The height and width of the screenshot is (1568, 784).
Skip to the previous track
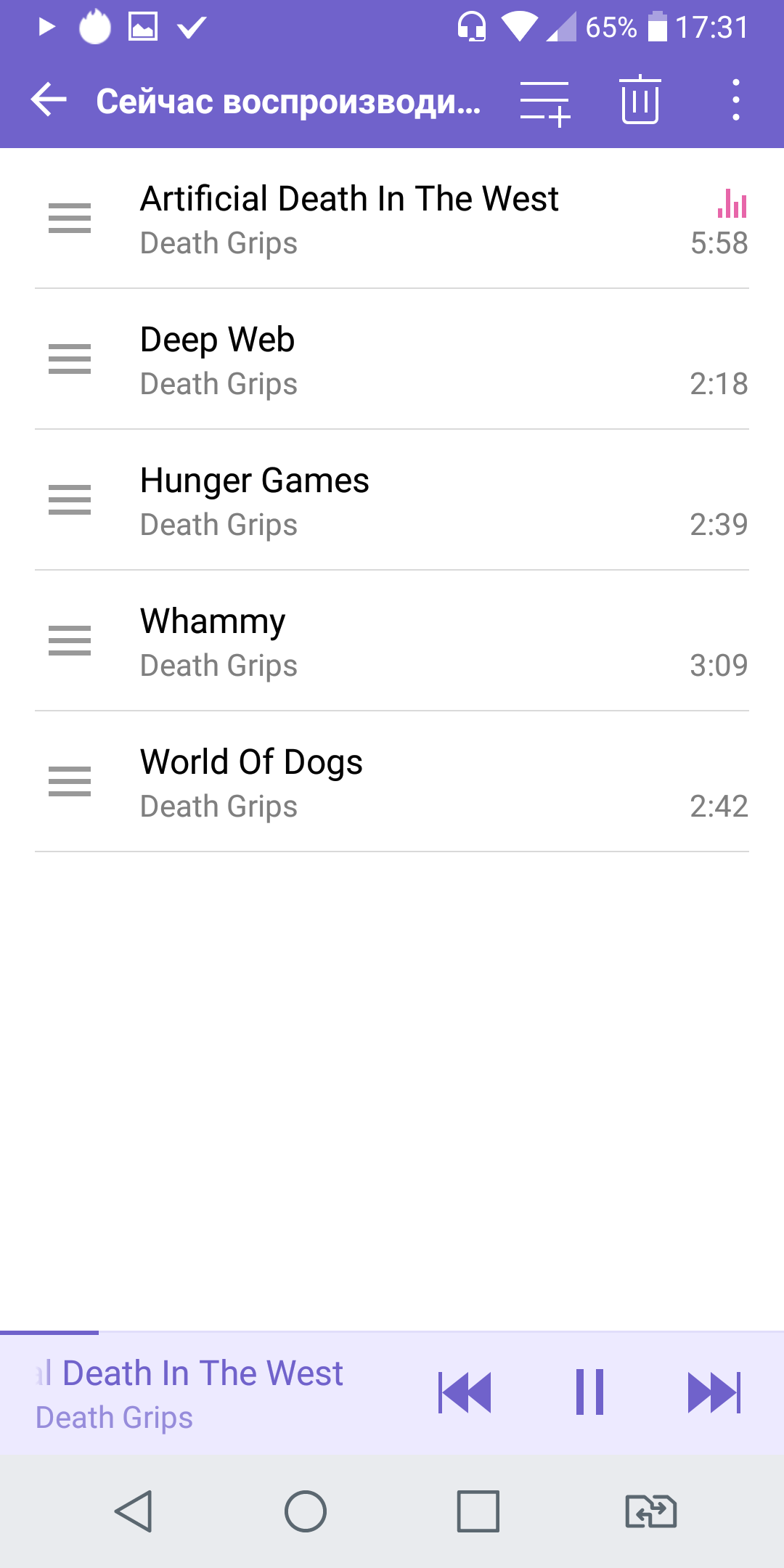pyautogui.click(x=465, y=1392)
